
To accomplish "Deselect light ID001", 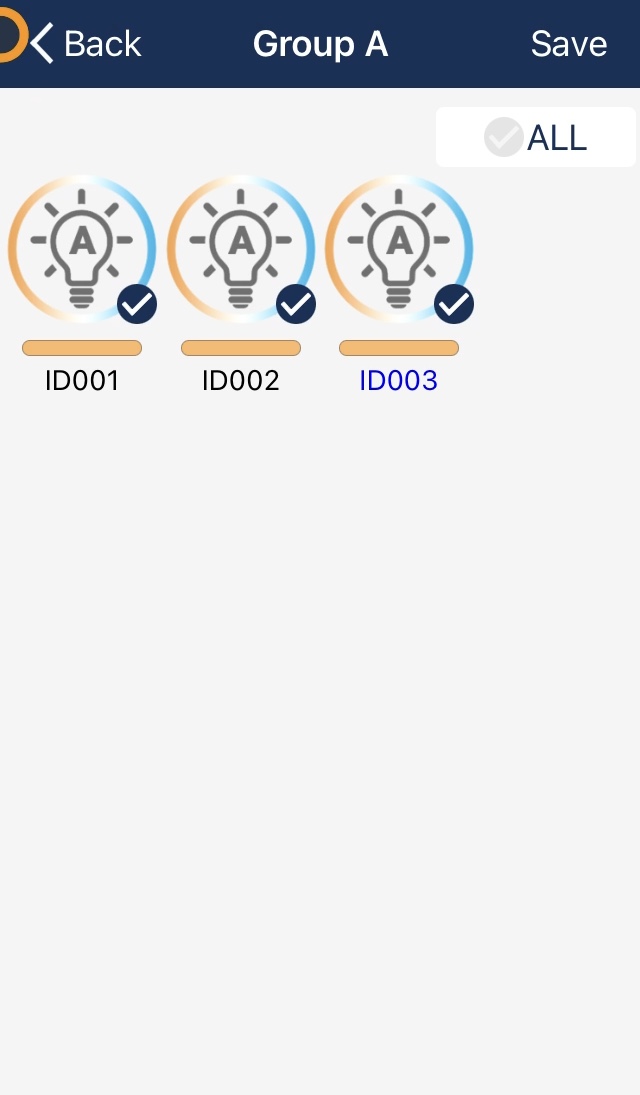I will coord(82,249).
